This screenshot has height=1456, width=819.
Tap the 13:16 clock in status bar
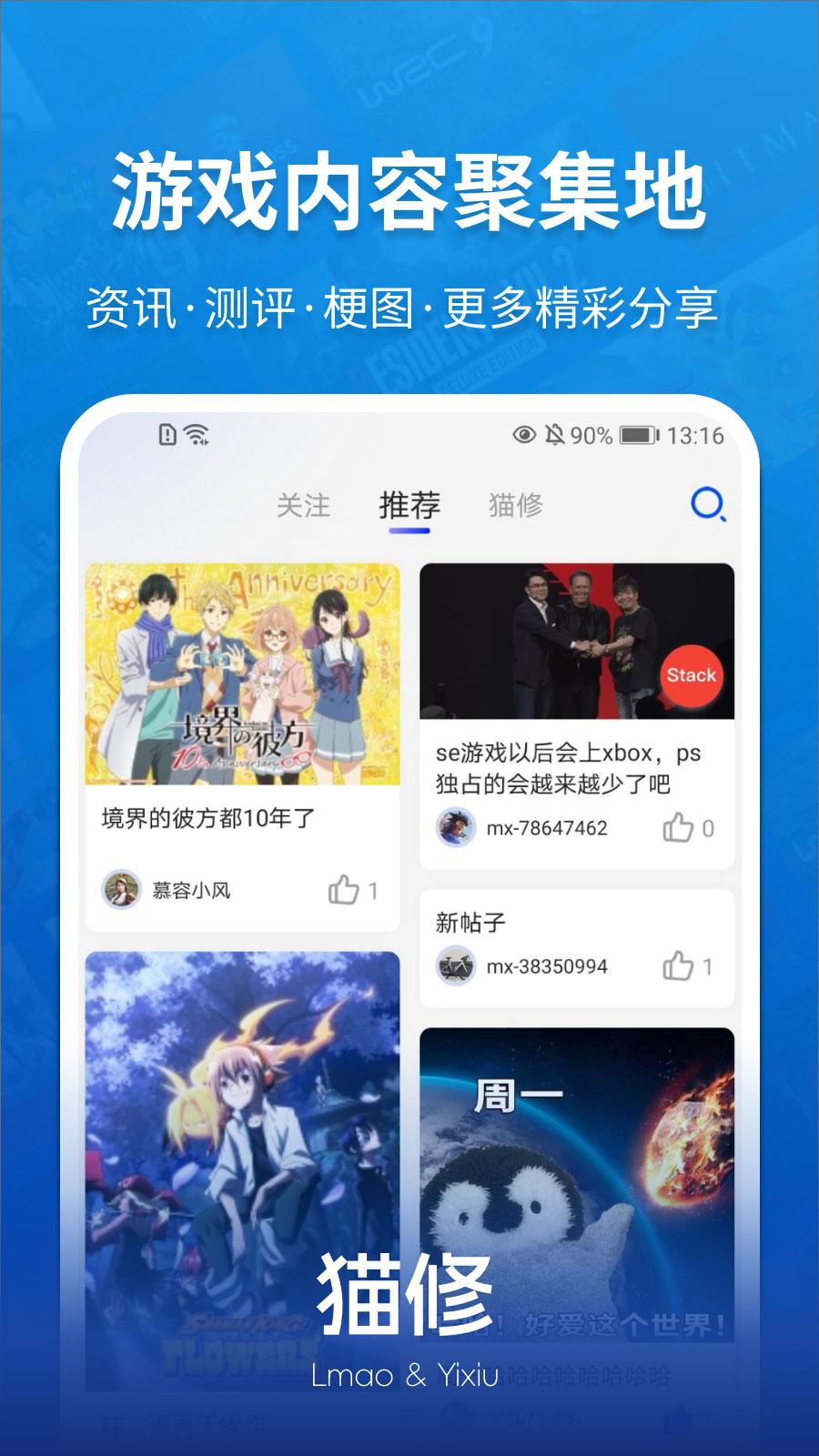point(696,436)
